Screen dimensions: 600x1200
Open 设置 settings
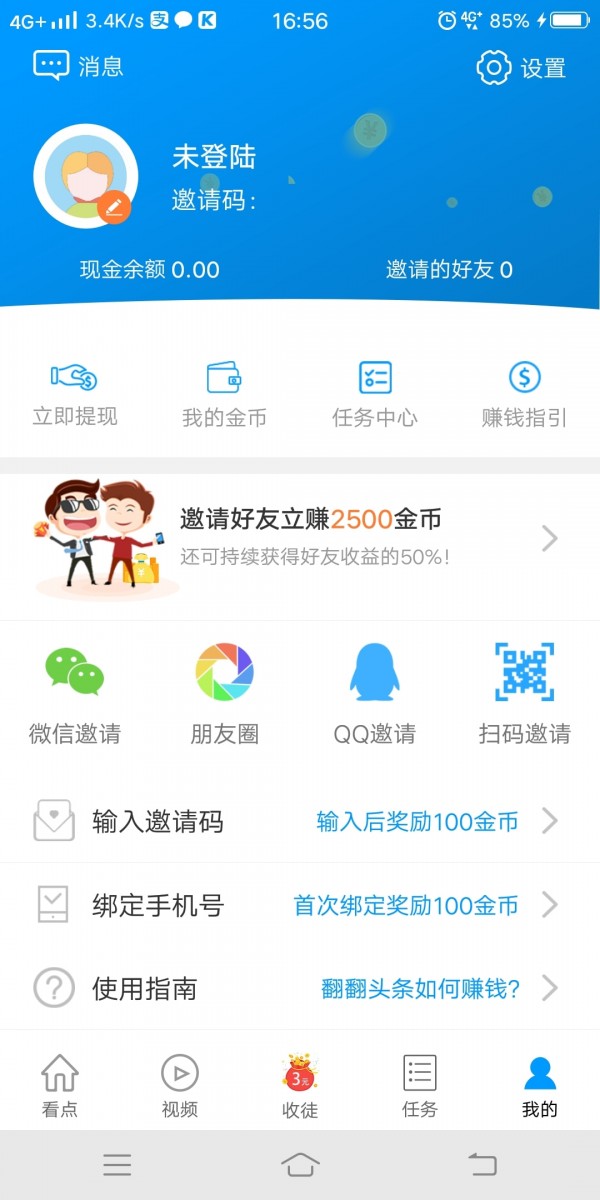(521, 68)
